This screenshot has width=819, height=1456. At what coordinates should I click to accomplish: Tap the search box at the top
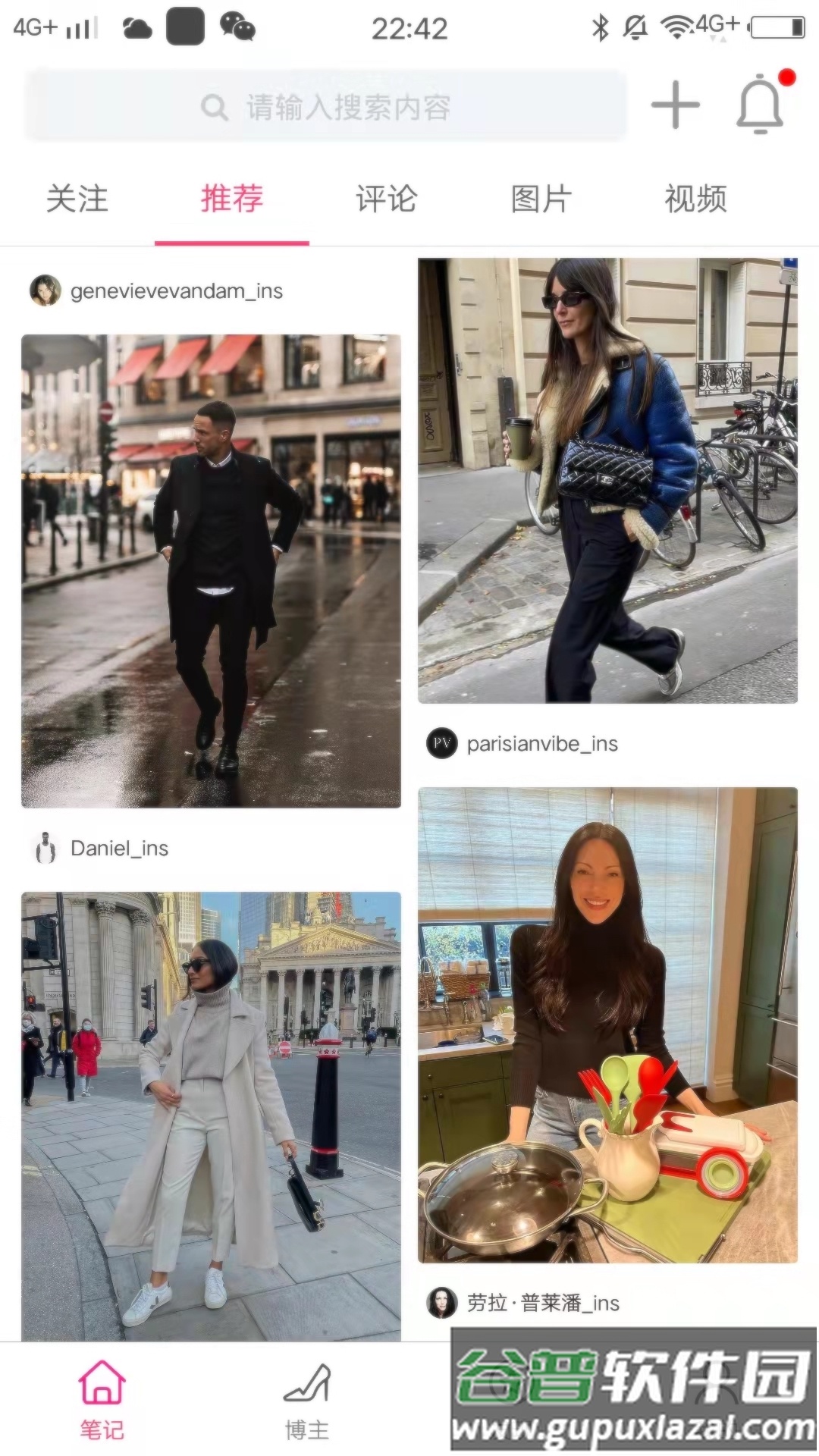pos(326,107)
